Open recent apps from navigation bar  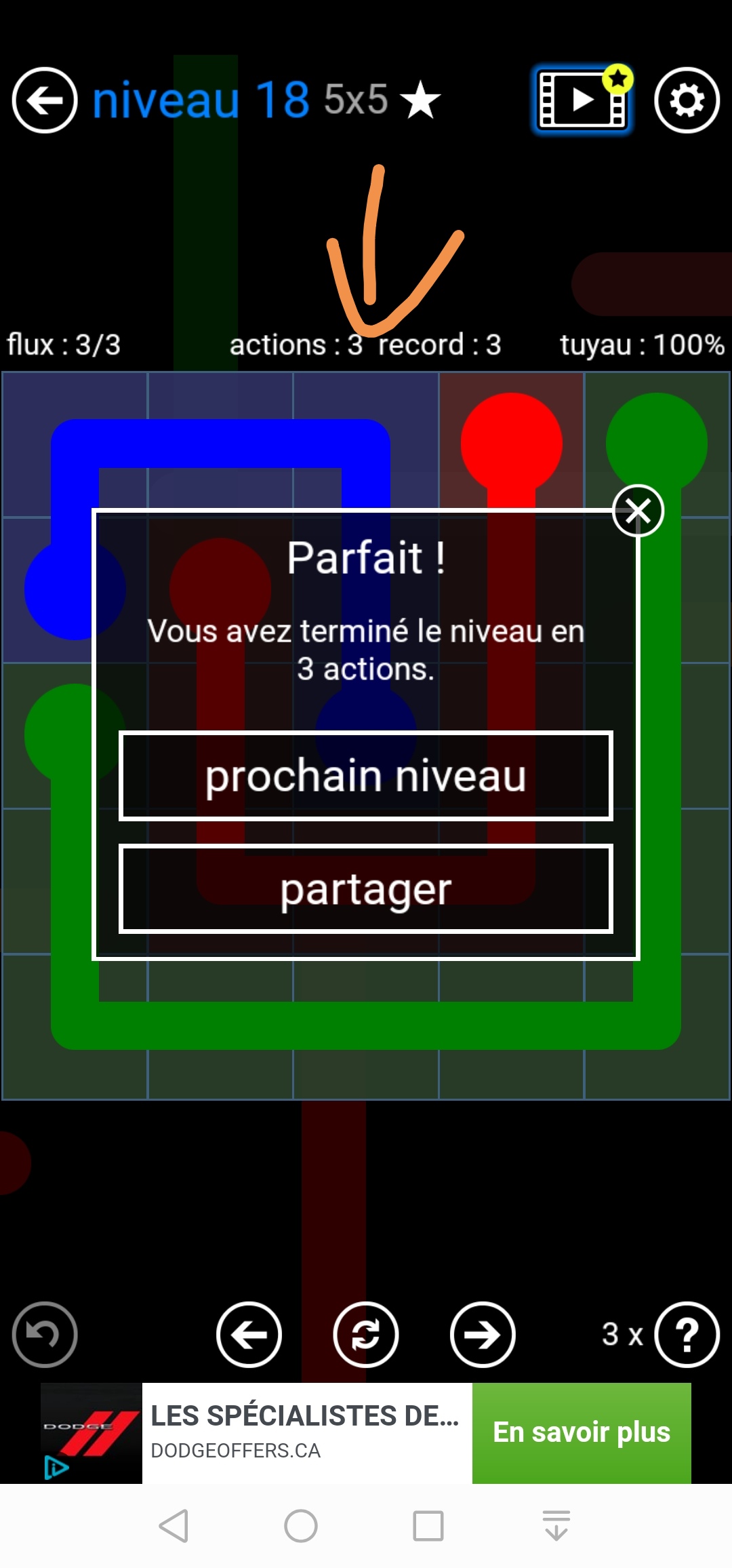[428, 1526]
